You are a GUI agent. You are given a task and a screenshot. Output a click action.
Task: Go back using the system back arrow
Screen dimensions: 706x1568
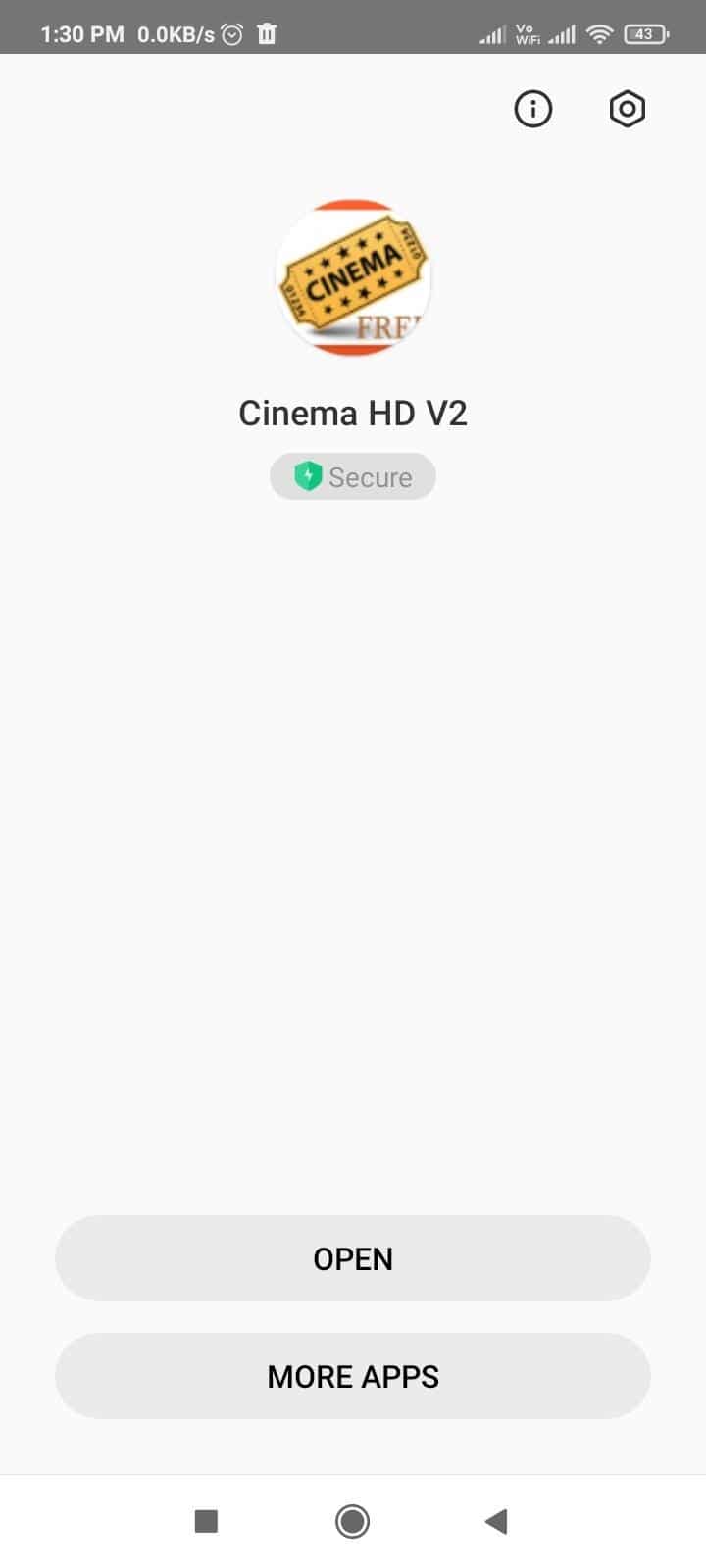pos(496,1521)
